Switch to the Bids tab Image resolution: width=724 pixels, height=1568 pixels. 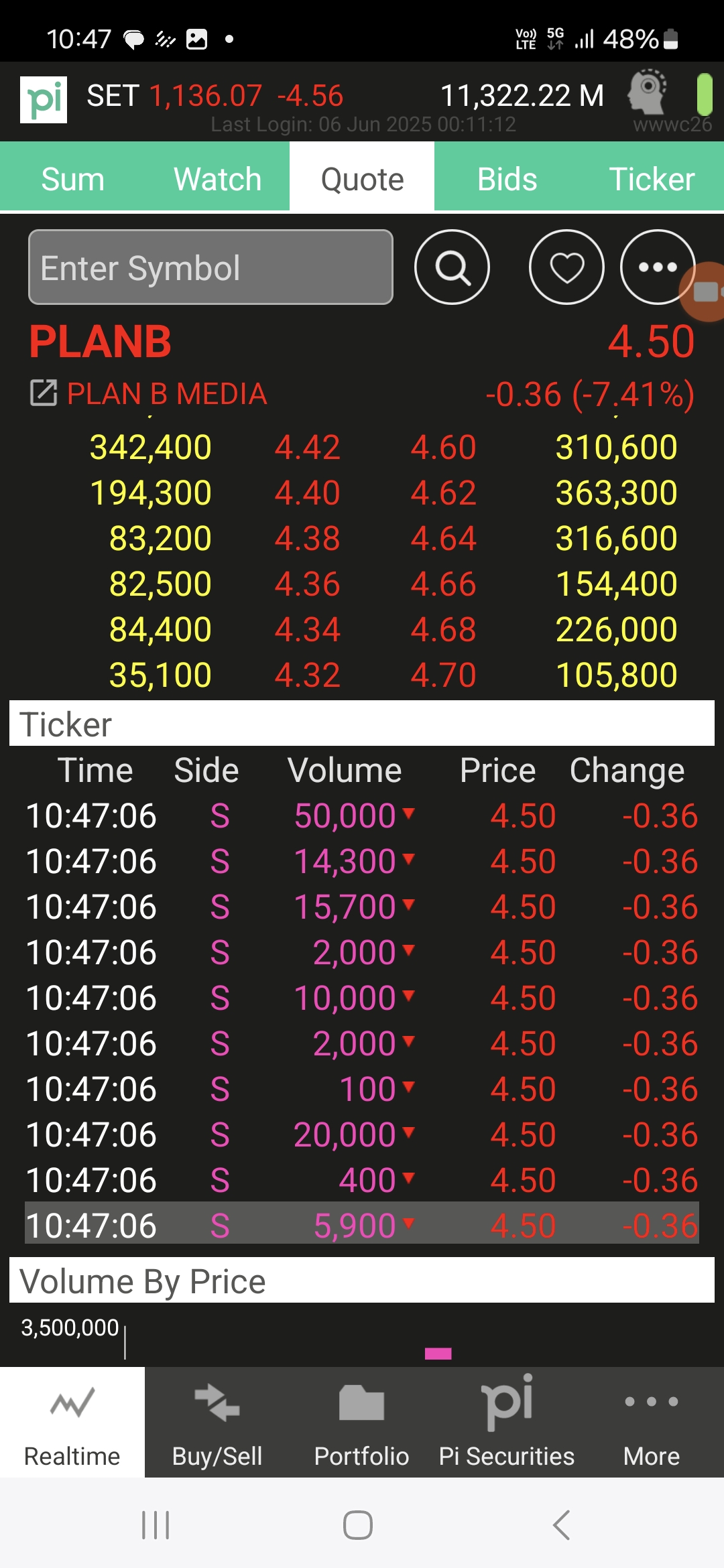(507, 179)
